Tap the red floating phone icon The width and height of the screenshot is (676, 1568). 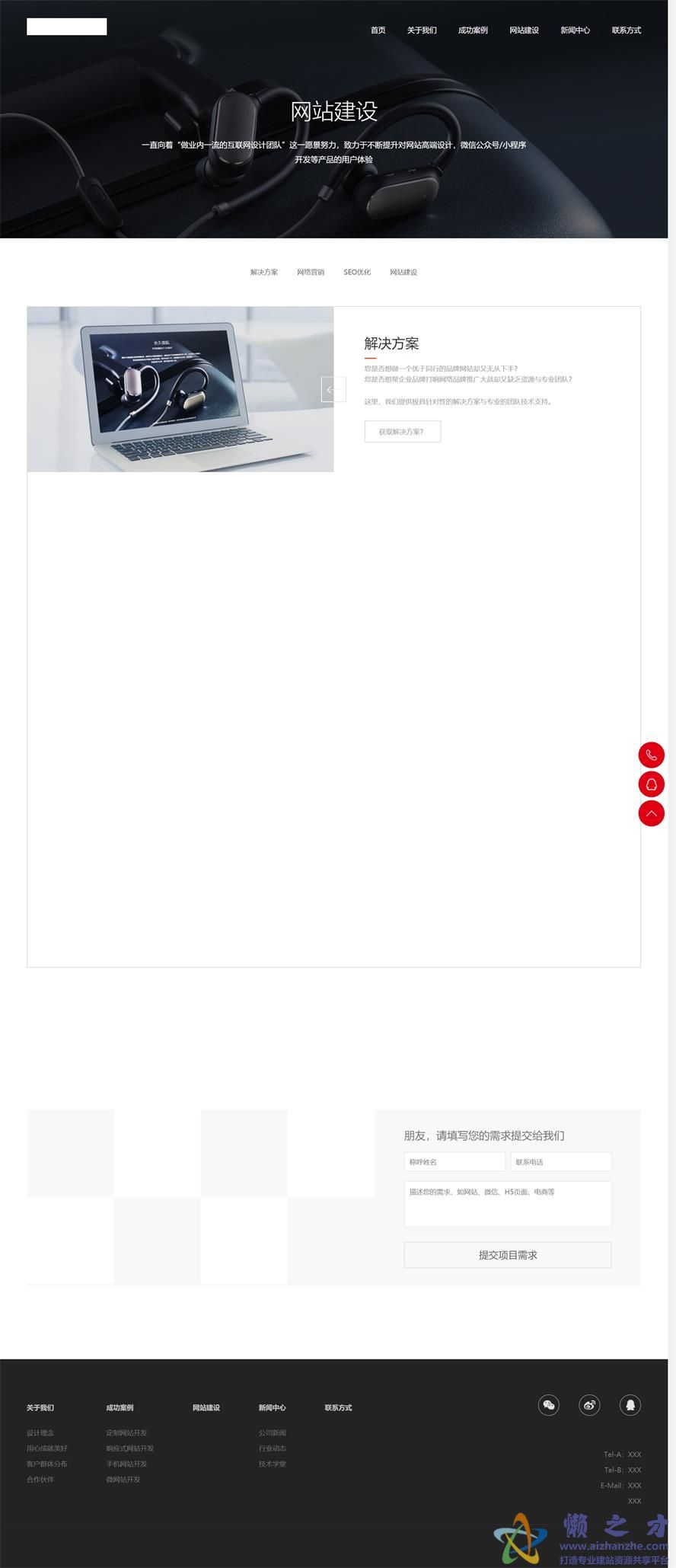click(x=651, y=755)
